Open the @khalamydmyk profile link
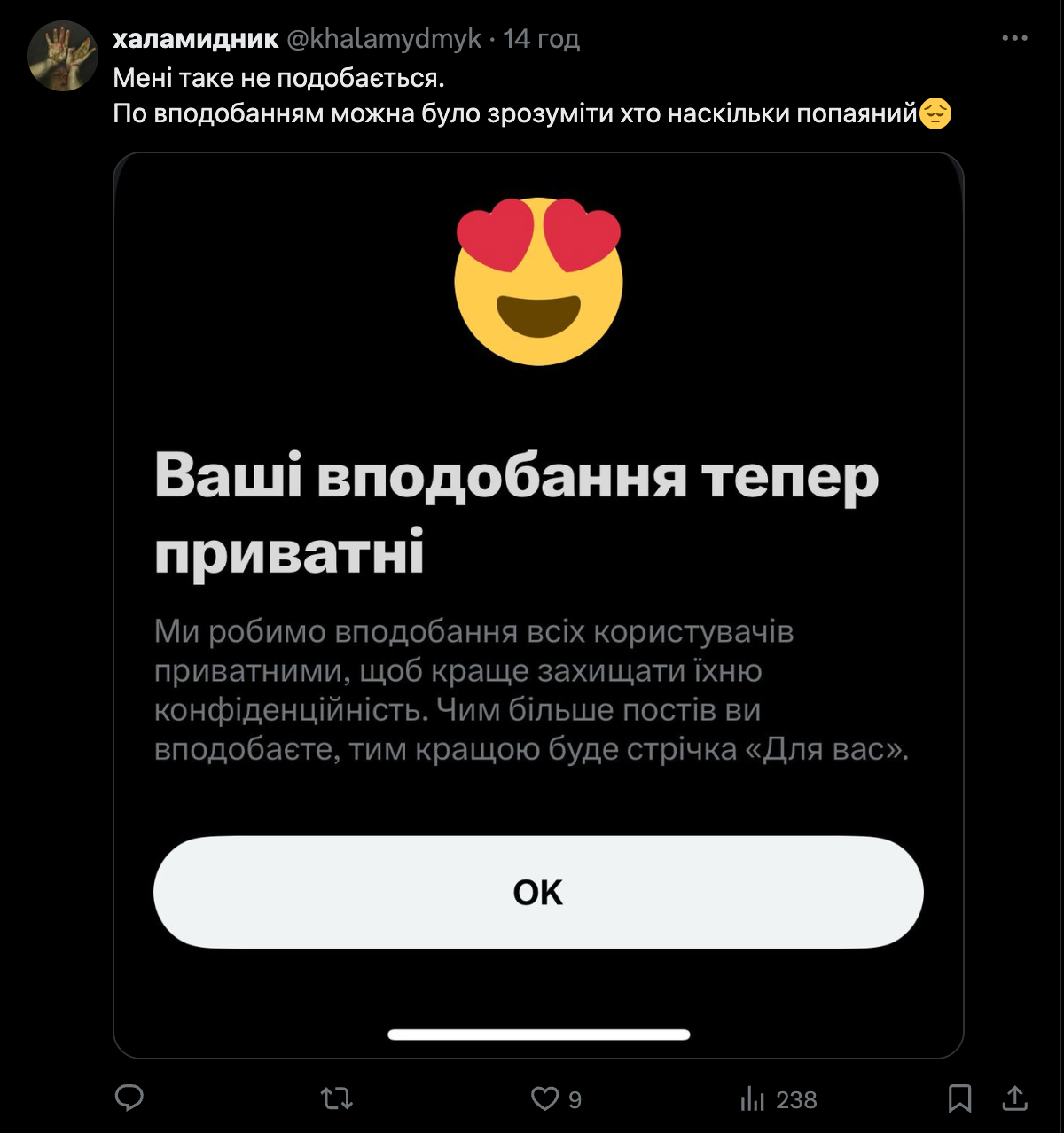 click(x=384, y=39)
